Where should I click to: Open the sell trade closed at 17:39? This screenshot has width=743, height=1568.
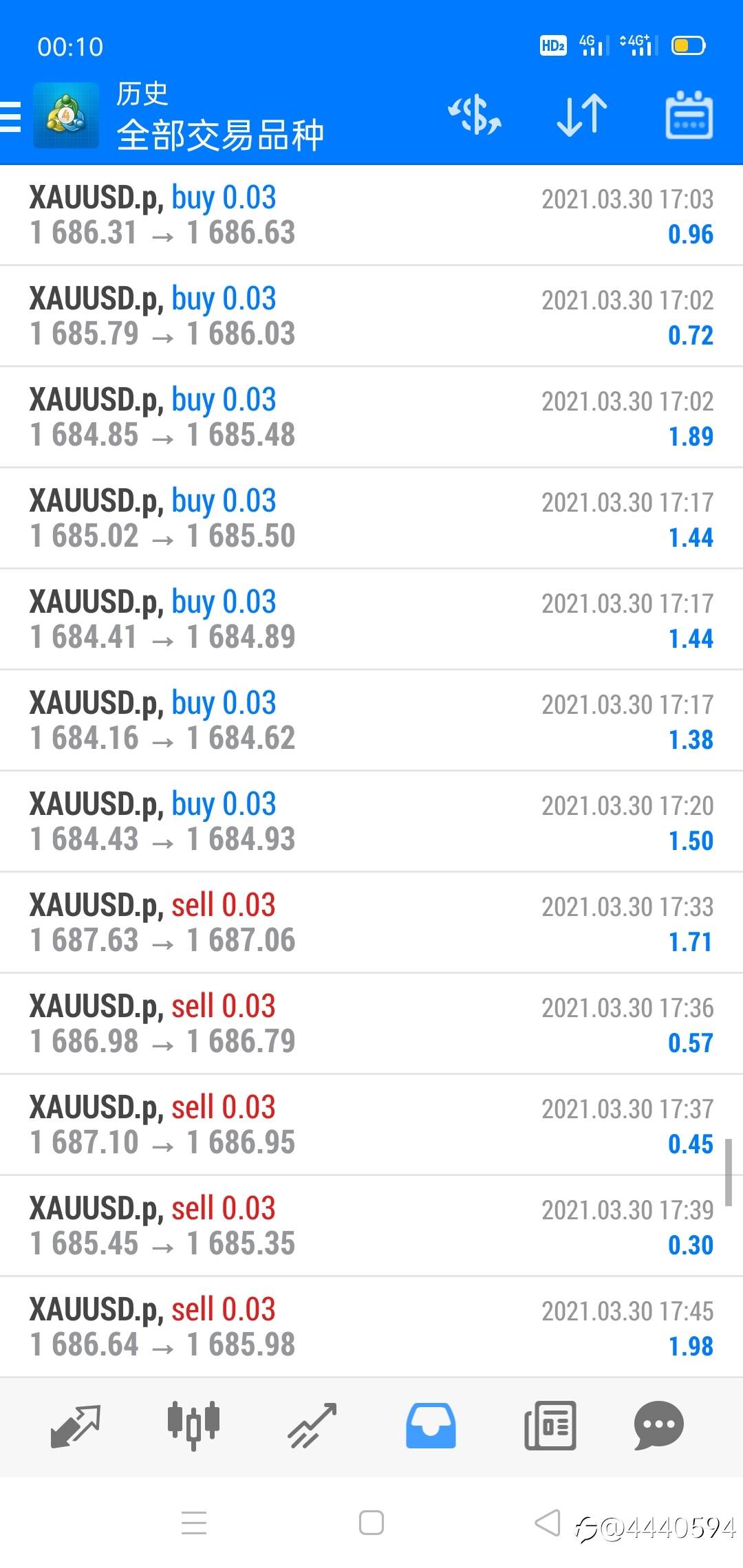pyautogui.click(x=371, y=1226)
